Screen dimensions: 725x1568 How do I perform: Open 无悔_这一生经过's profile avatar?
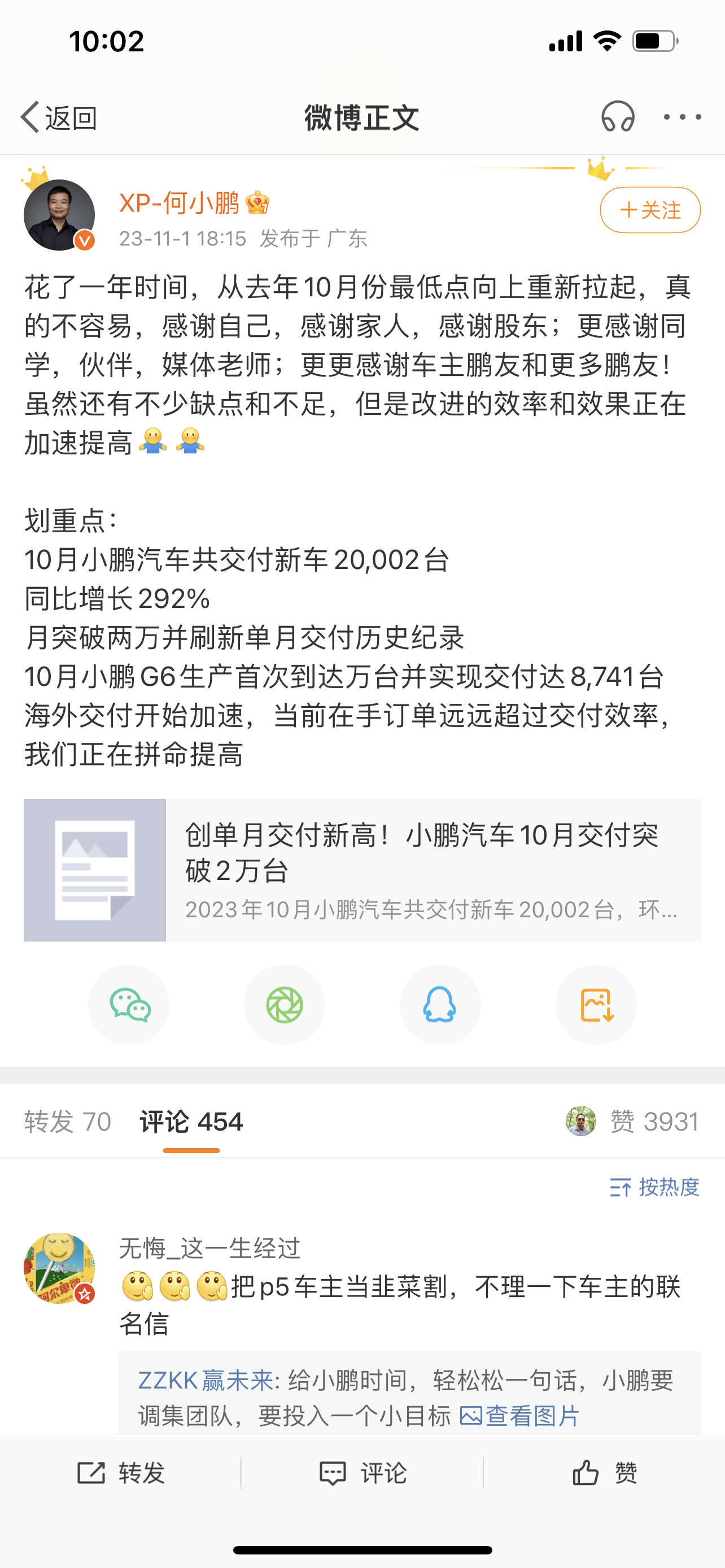59,1268
